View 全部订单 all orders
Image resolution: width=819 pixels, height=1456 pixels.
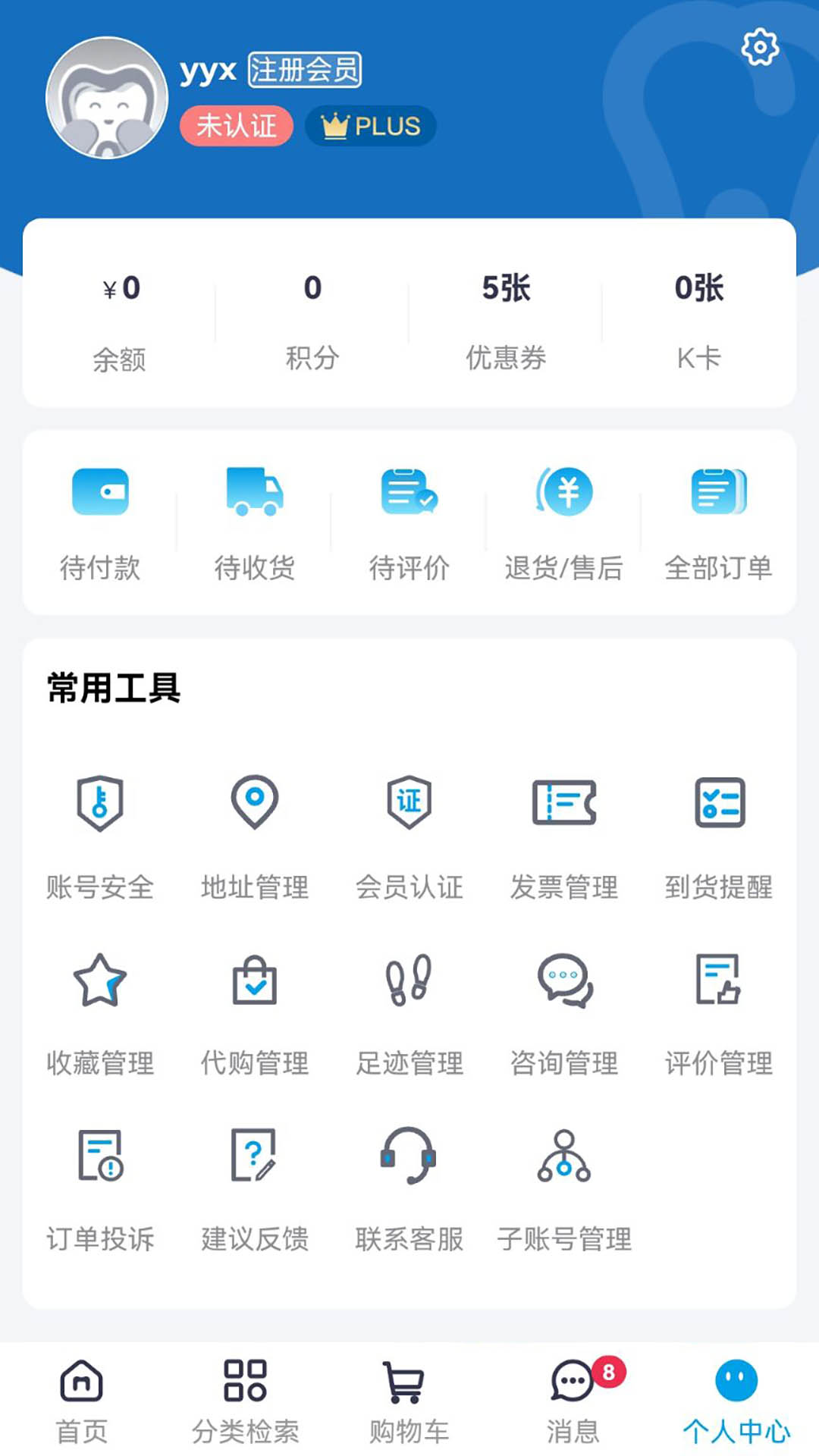coord(717,523)
